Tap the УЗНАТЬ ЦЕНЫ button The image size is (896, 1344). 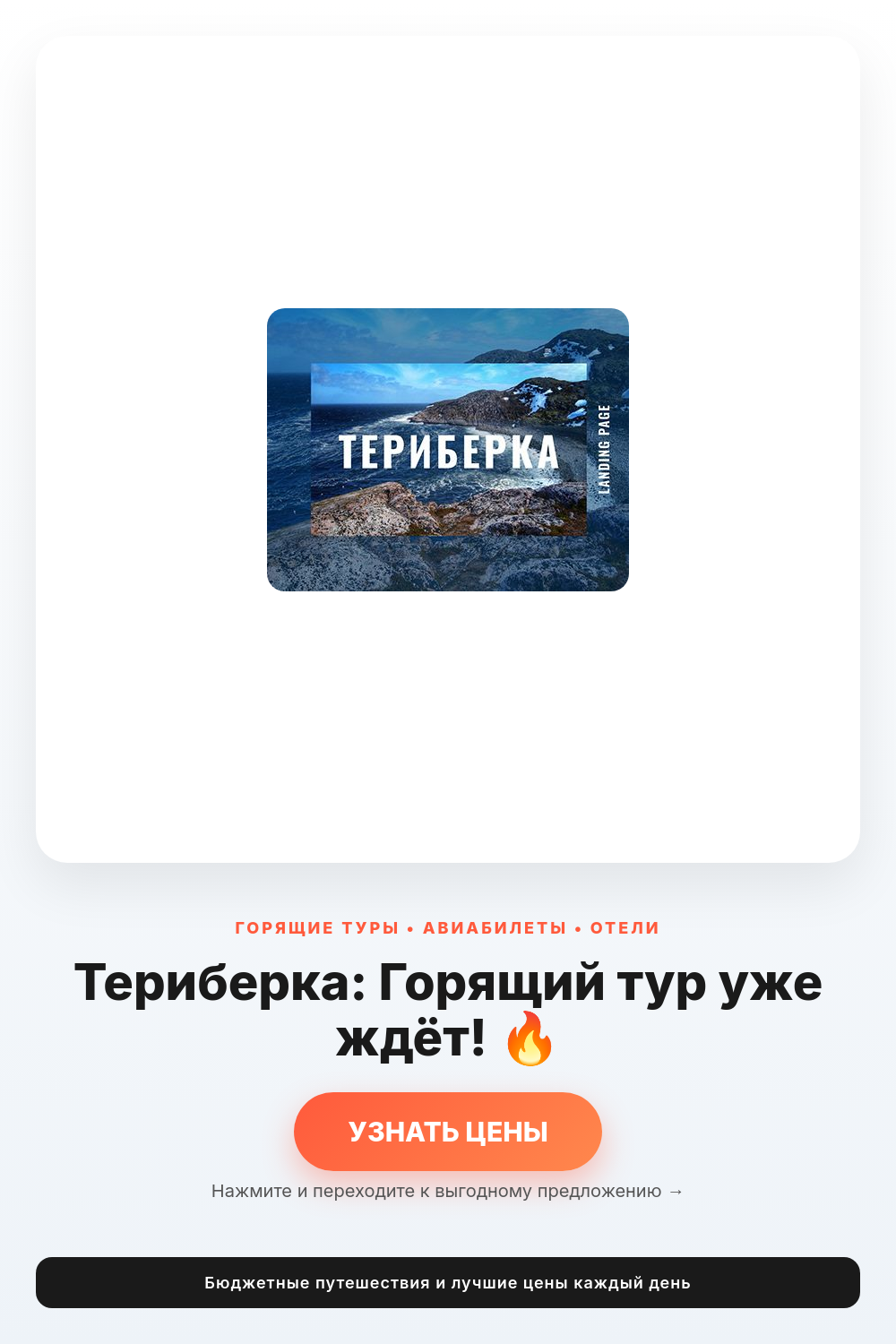[x=448, y=1131]
